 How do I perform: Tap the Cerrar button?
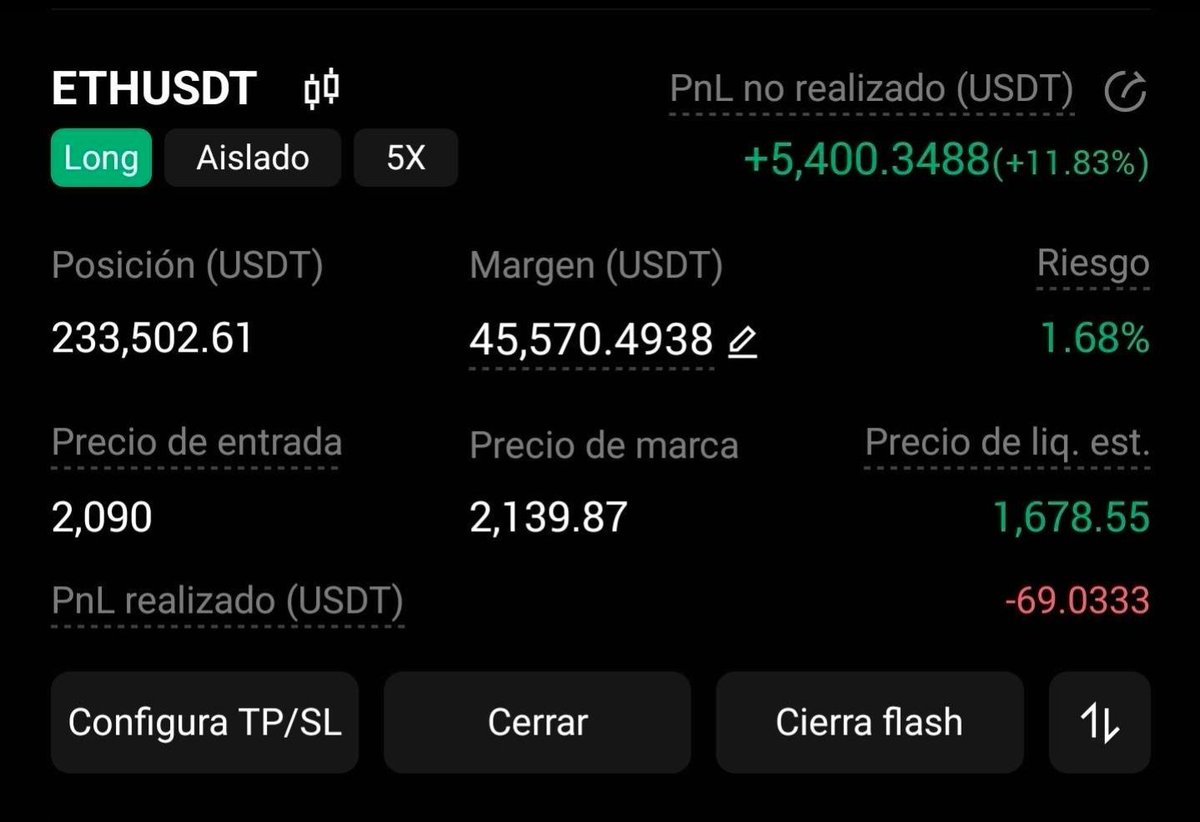pos(537,722)
